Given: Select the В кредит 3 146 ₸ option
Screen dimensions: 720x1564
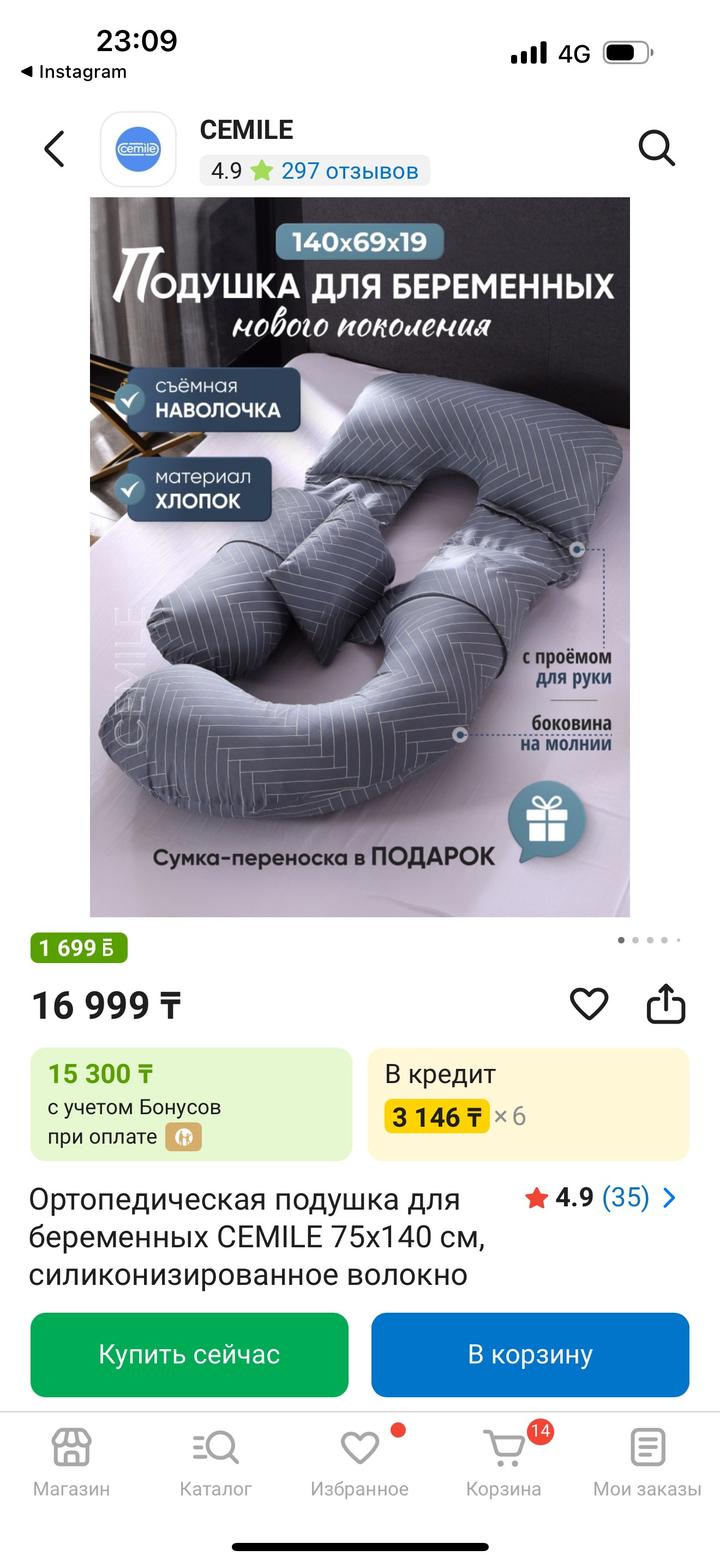Looking at the screenshot, I should tap(528, 1104).
